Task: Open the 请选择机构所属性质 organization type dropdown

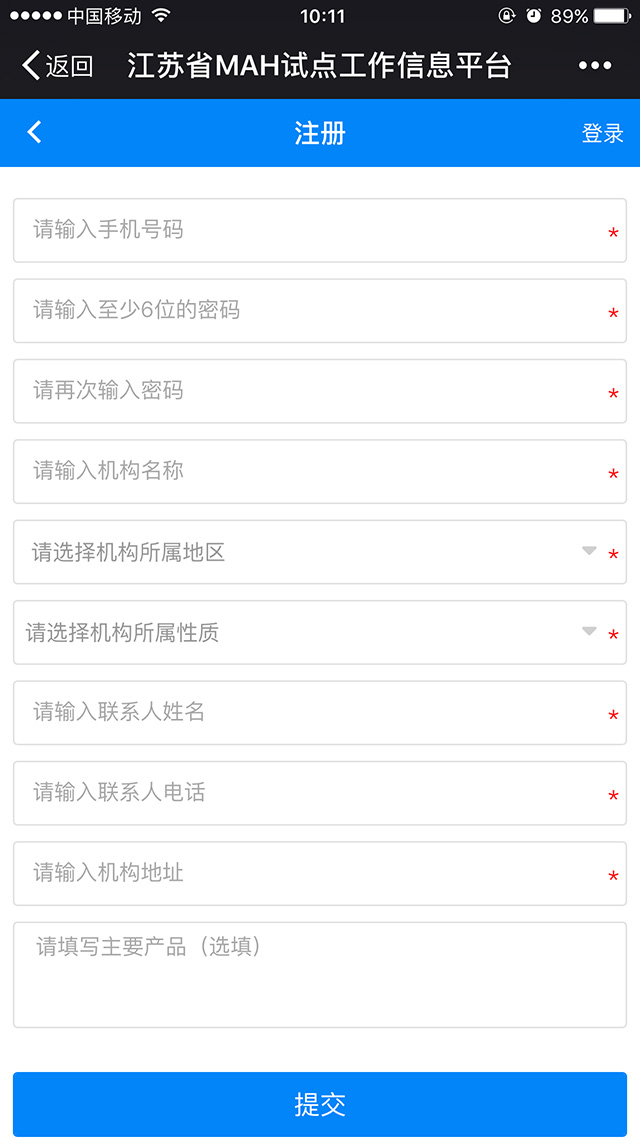Action: (320, 633)
